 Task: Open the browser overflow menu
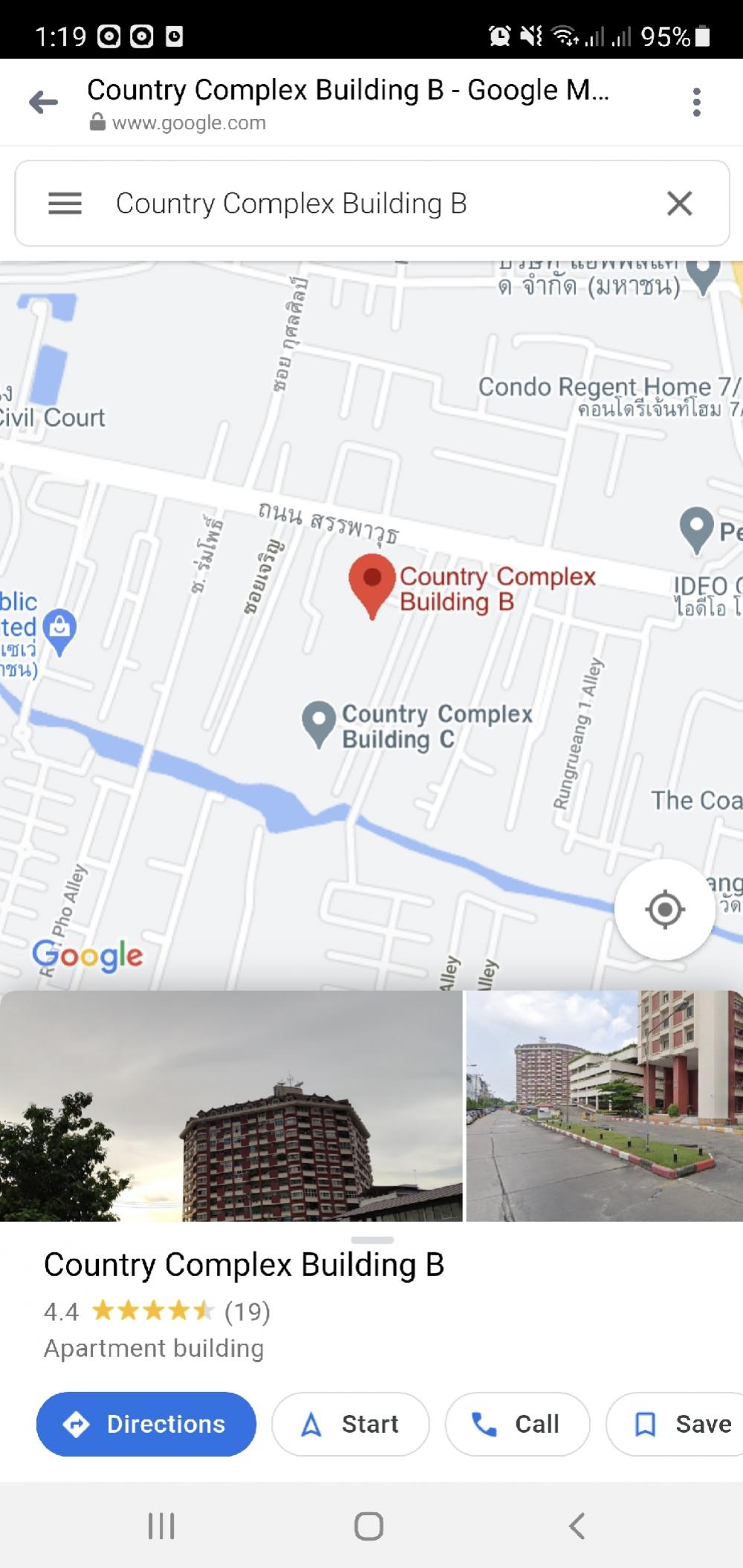point(696,102)
